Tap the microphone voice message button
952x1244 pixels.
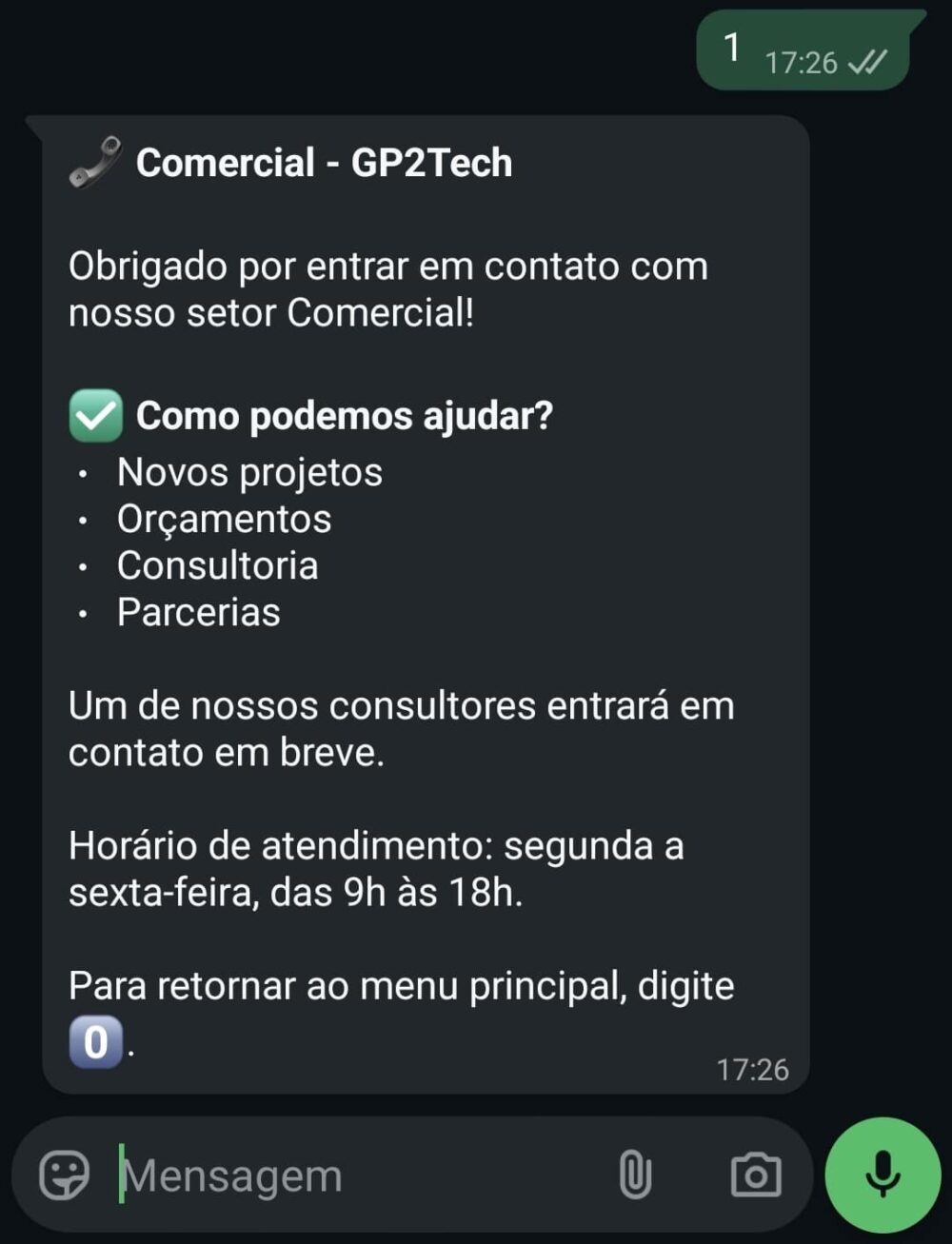point(883,1175)
